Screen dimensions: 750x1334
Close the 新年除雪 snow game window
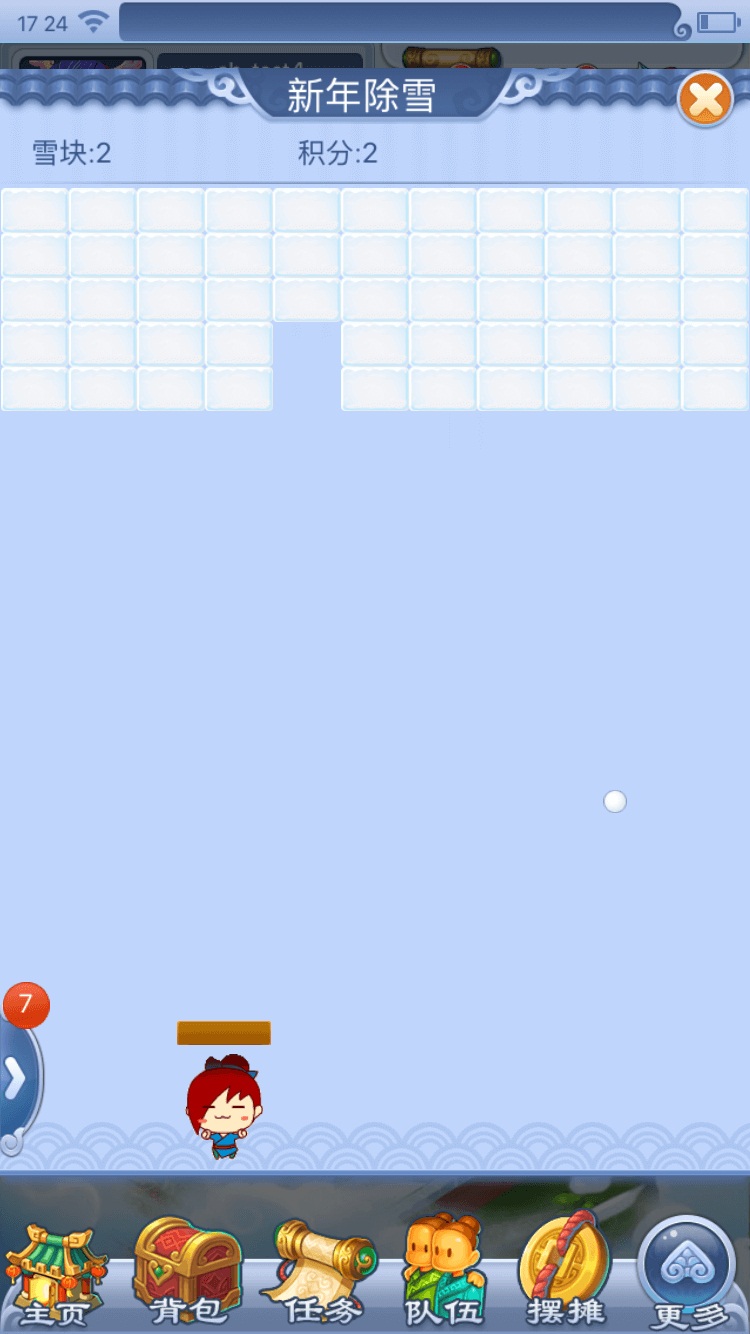705,100
